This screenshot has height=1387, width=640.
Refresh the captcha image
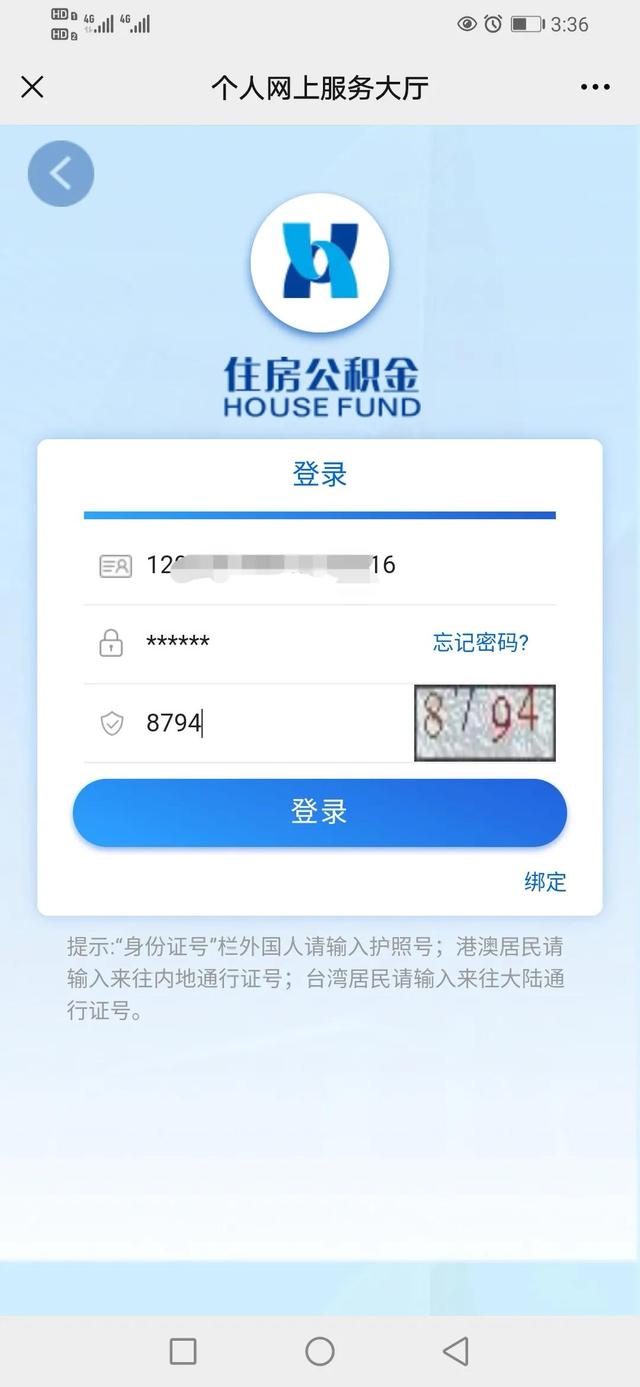[485, 723]
